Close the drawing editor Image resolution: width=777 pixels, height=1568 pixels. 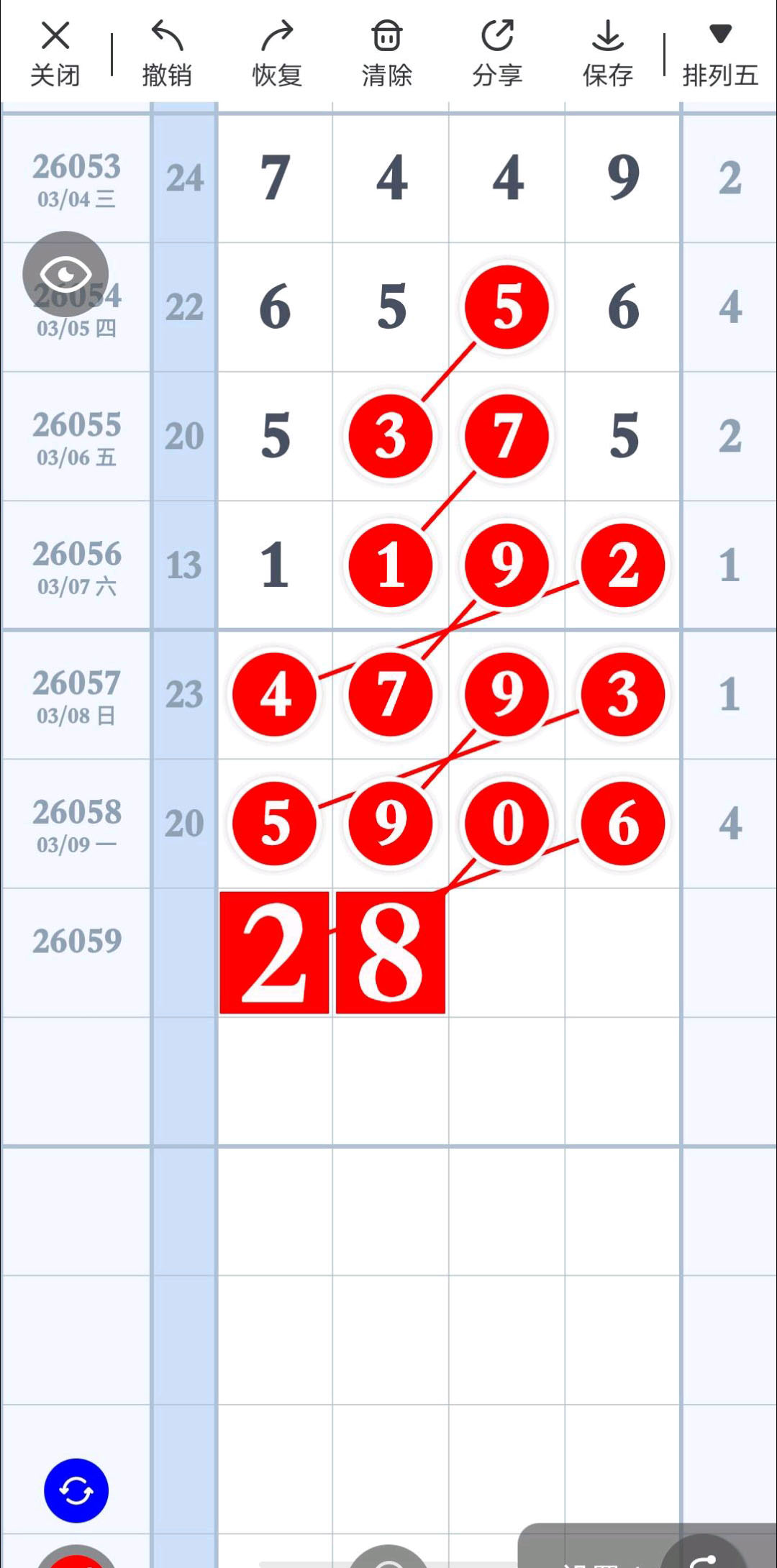[55, 53]
